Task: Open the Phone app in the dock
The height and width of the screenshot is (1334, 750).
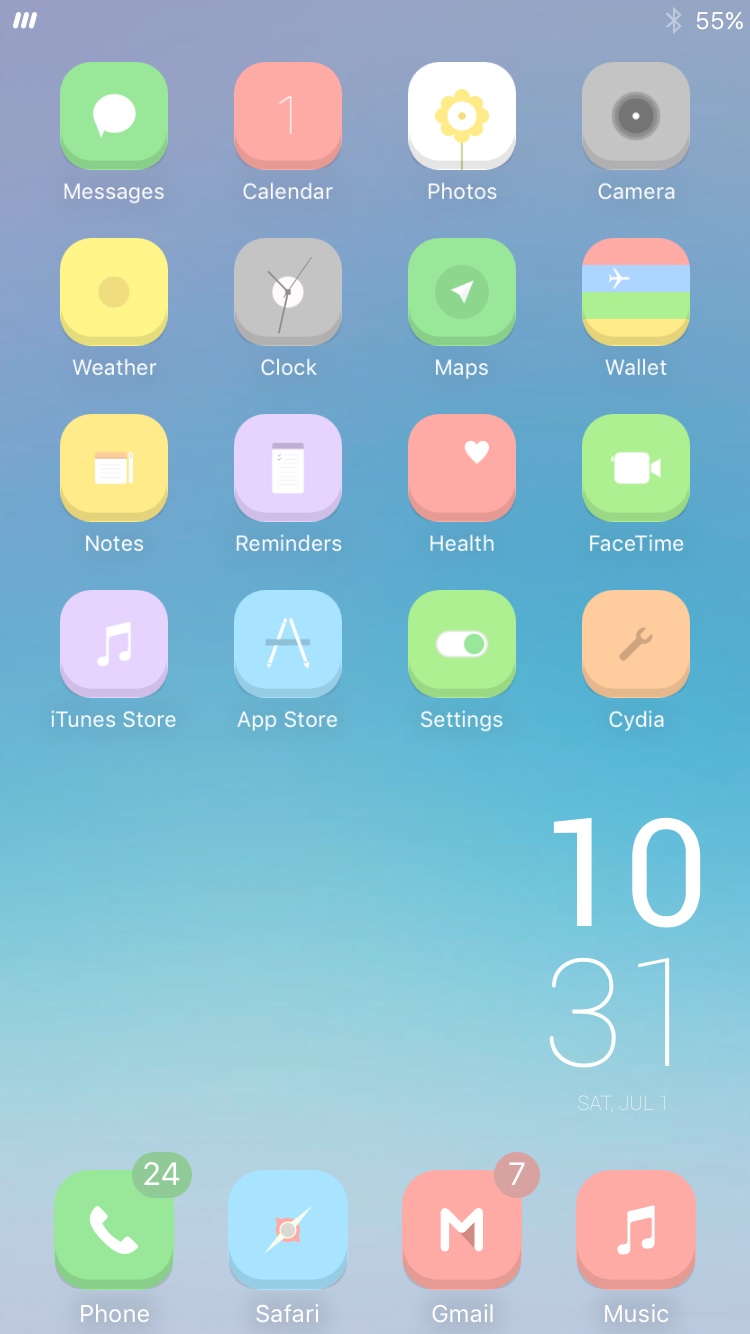Action: pyautogui.click(x=114, y=1230)
